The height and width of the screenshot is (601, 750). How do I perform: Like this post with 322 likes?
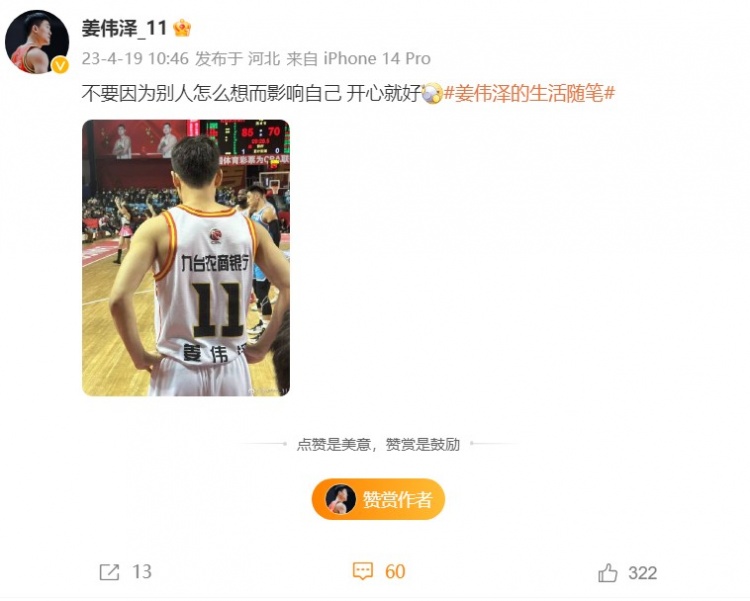point(627,572)
